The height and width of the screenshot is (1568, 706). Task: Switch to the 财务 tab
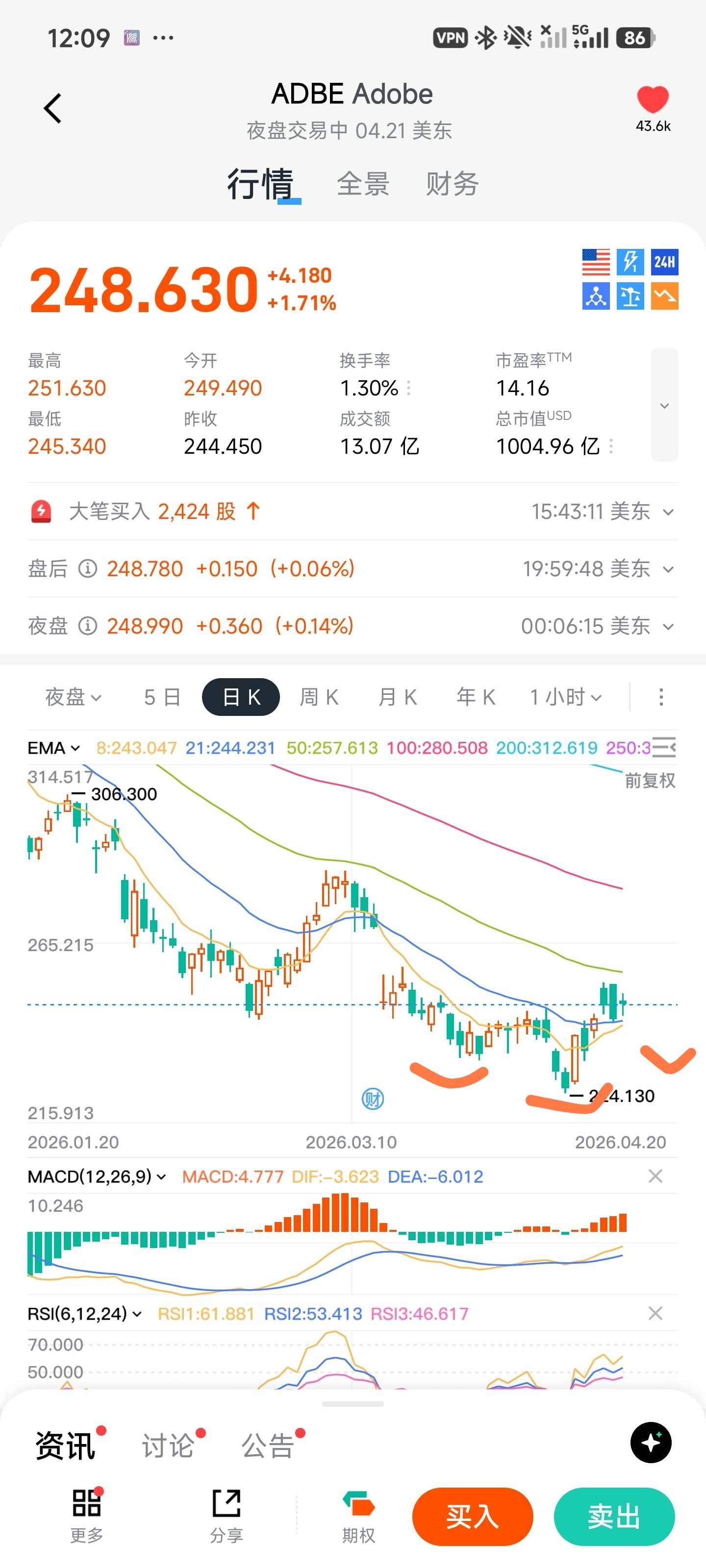click(452, 184)
